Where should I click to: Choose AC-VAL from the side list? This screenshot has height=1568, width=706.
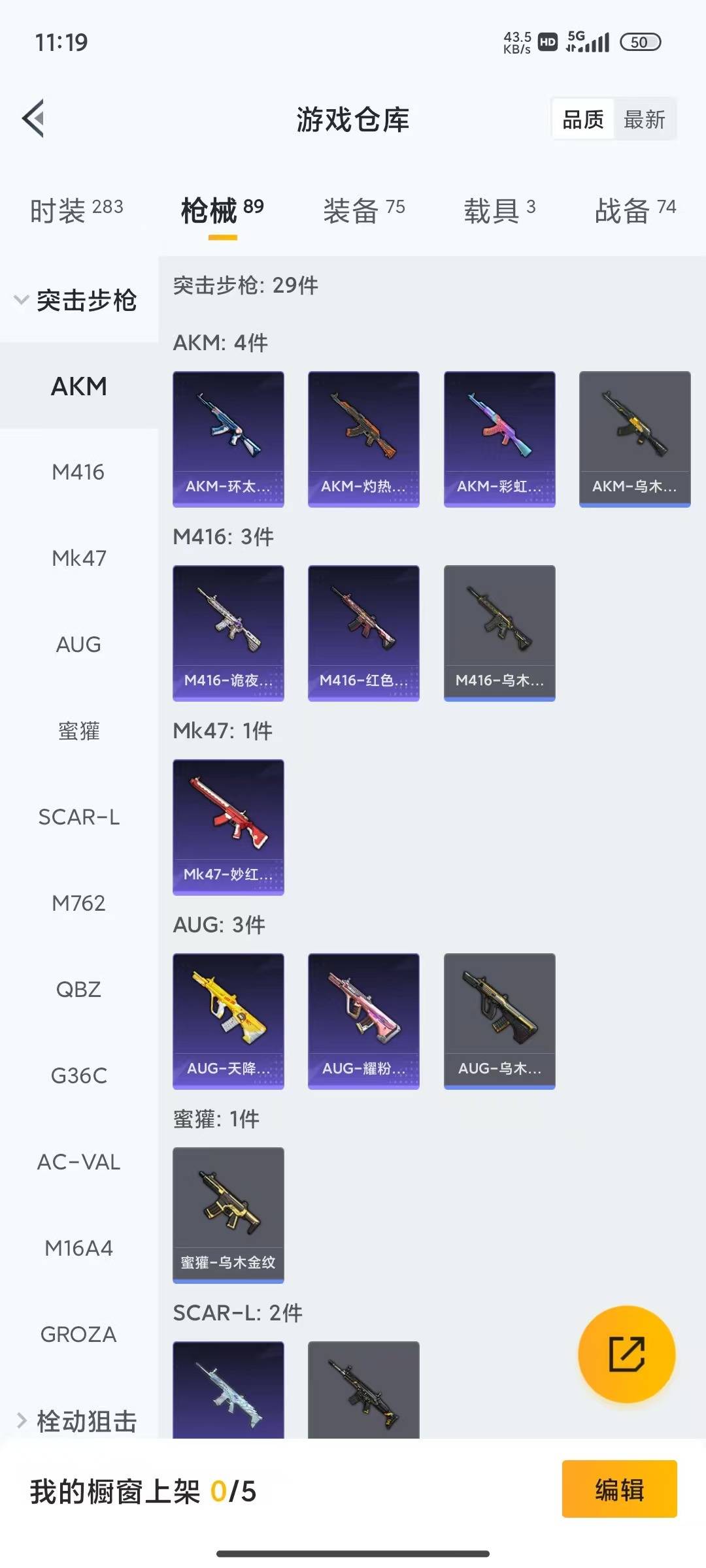78,1162
